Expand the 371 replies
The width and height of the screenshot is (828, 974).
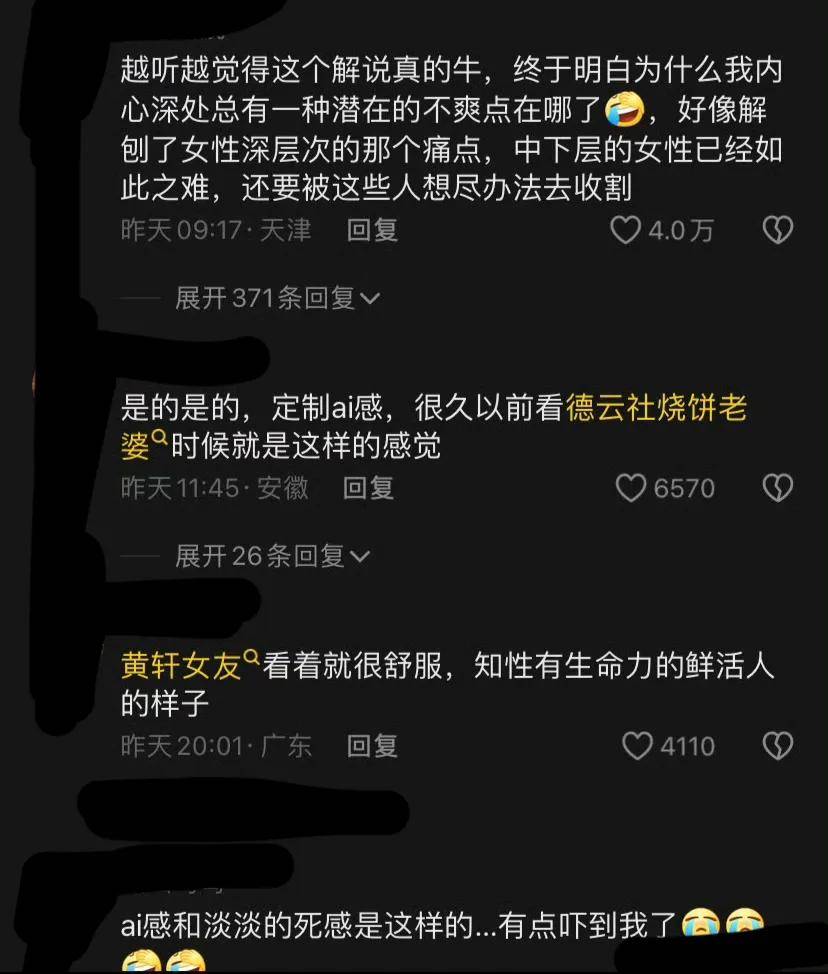click(x=277, y=298)
